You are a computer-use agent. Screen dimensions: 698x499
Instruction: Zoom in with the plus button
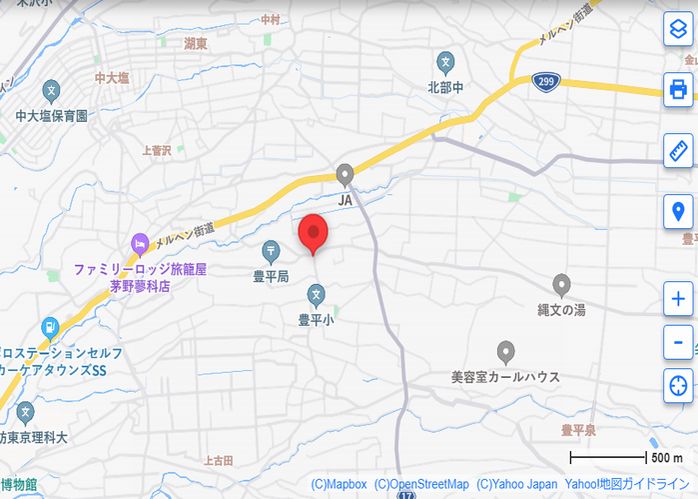coord(678,299)
